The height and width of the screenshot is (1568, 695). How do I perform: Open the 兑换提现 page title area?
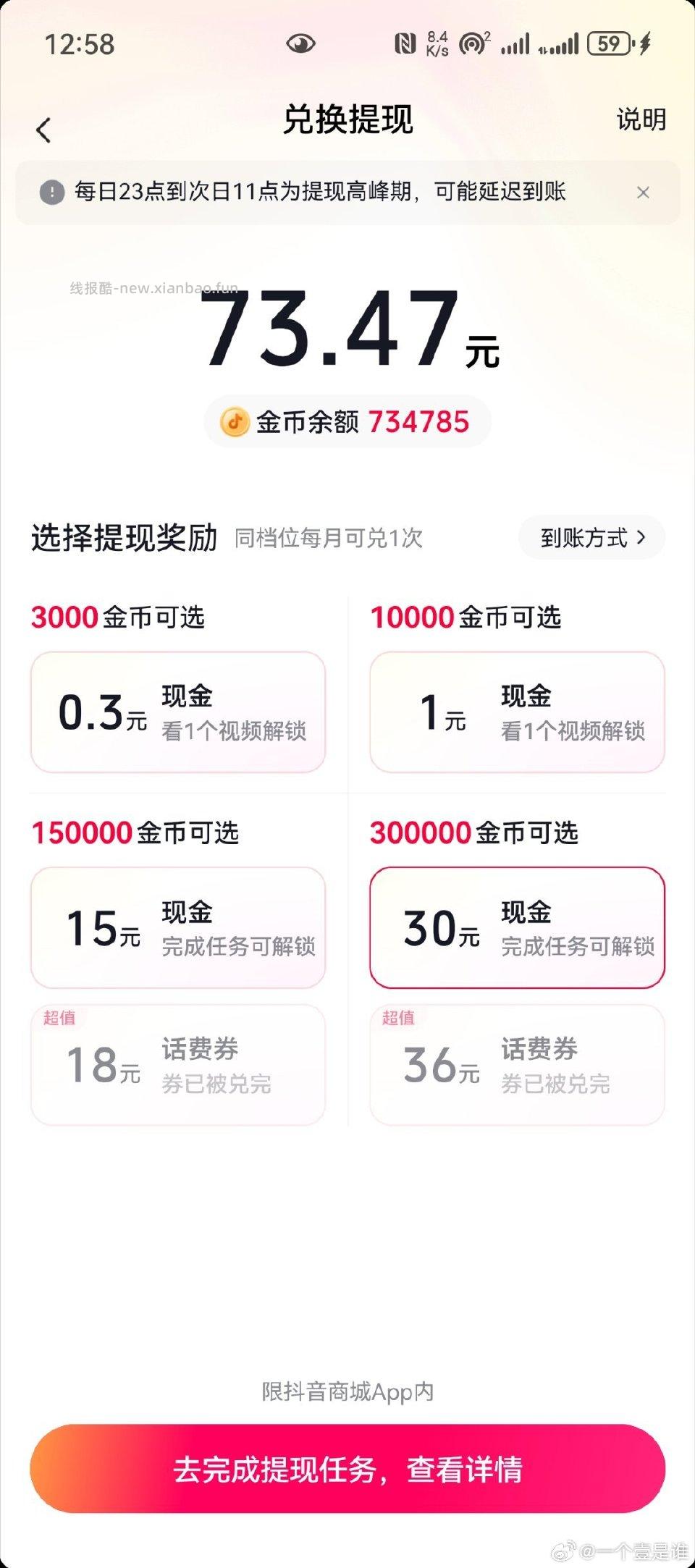(347, 121)
